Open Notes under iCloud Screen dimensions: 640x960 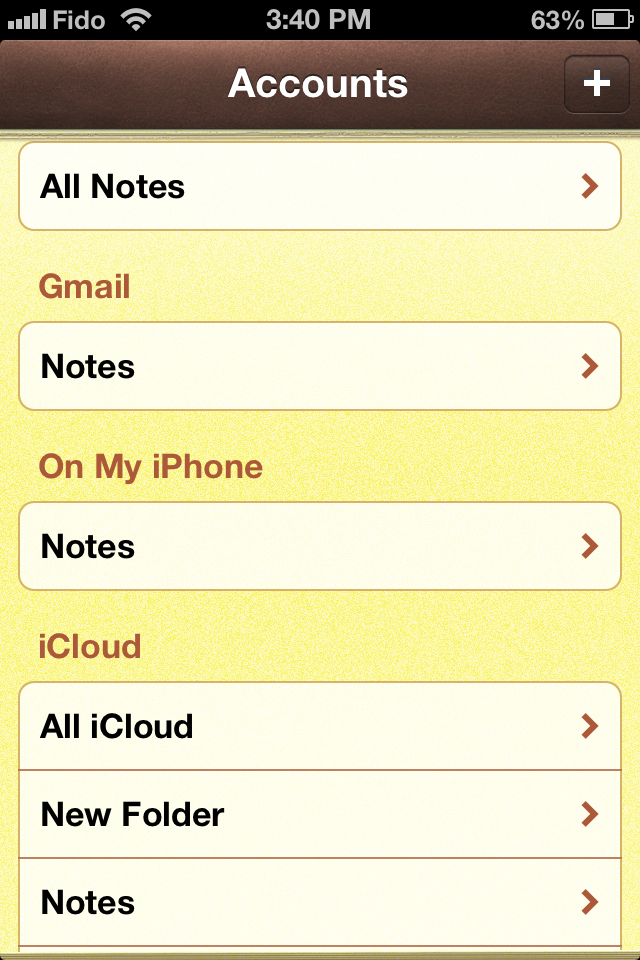pos(320,902)
